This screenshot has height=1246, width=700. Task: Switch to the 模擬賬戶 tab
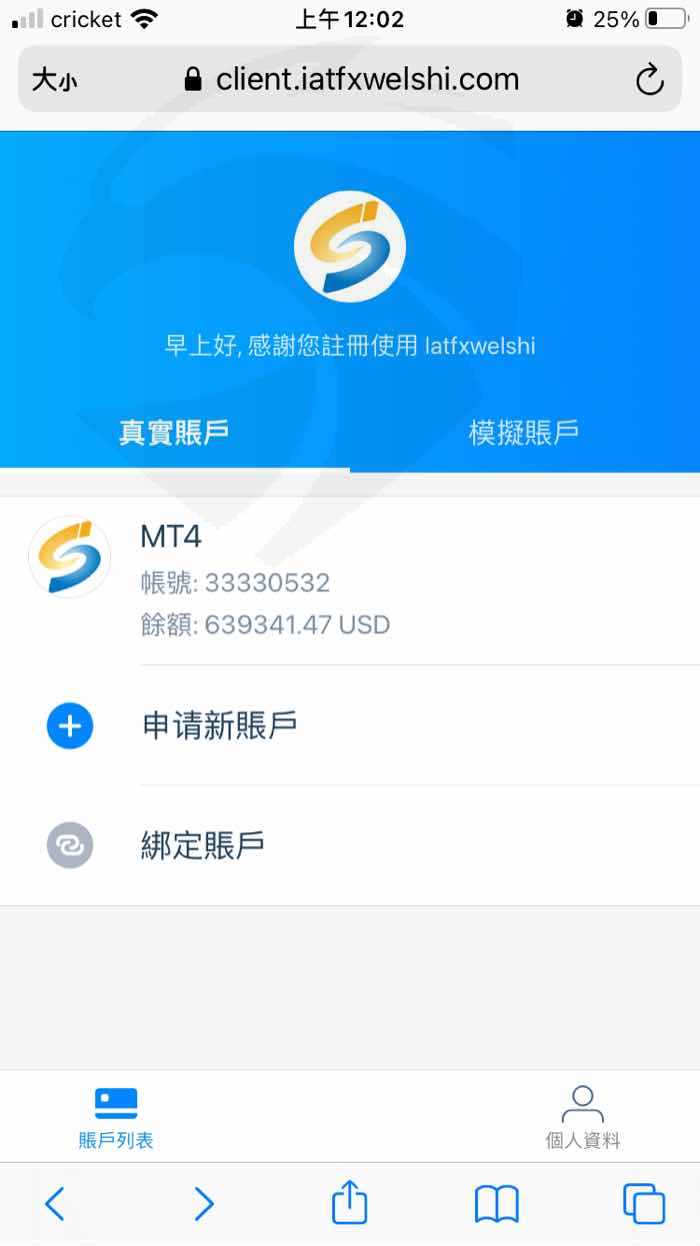pos(524,432)
